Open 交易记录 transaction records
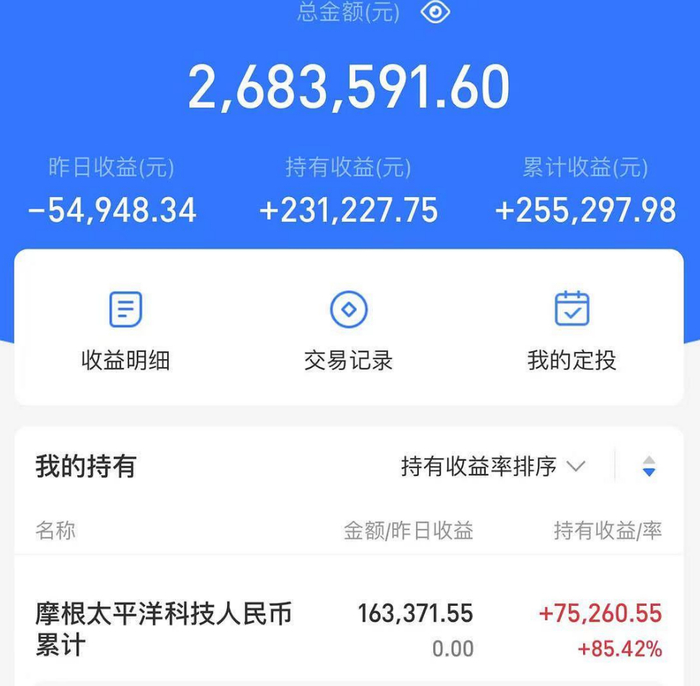Viewport: 700px width, 686px height. coord(349,331)
